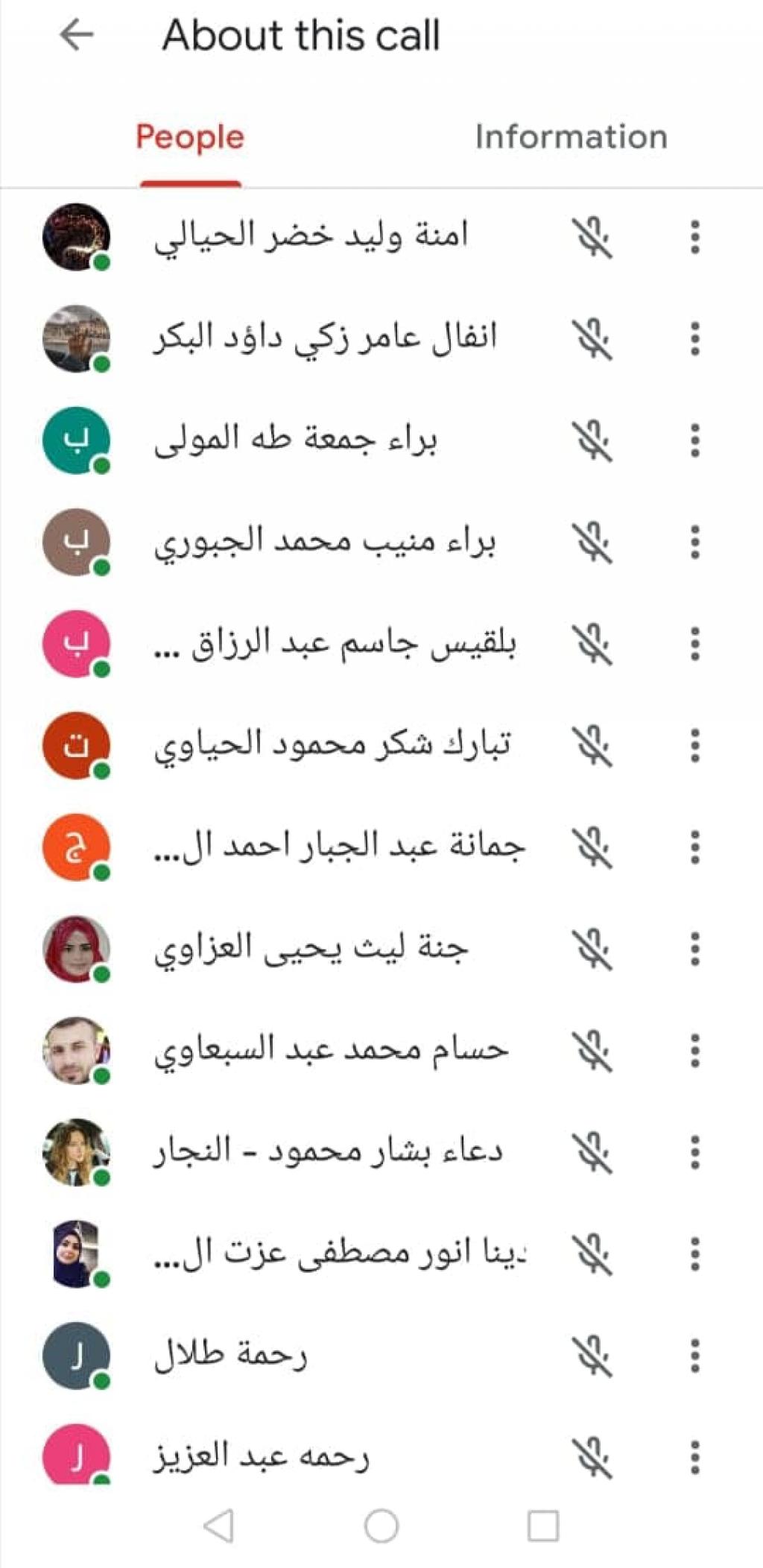Go back from About this call
The height and width of the screenshot is (1568, 763).
tap(76, 35)
